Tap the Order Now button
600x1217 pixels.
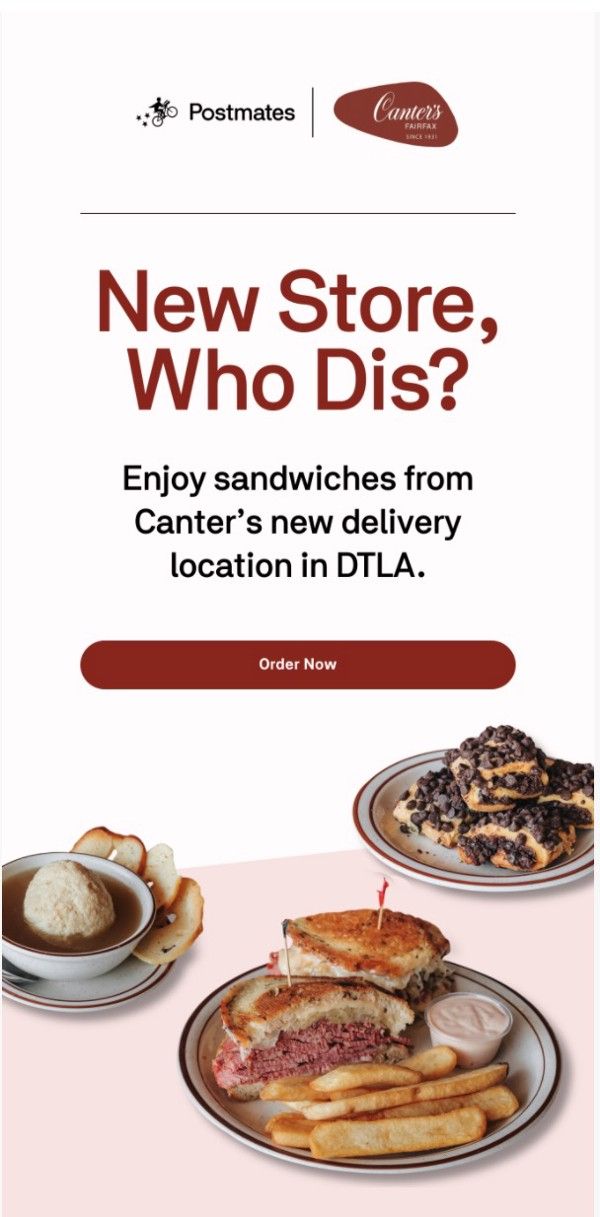pyautogui.click(x=297, y=665)
